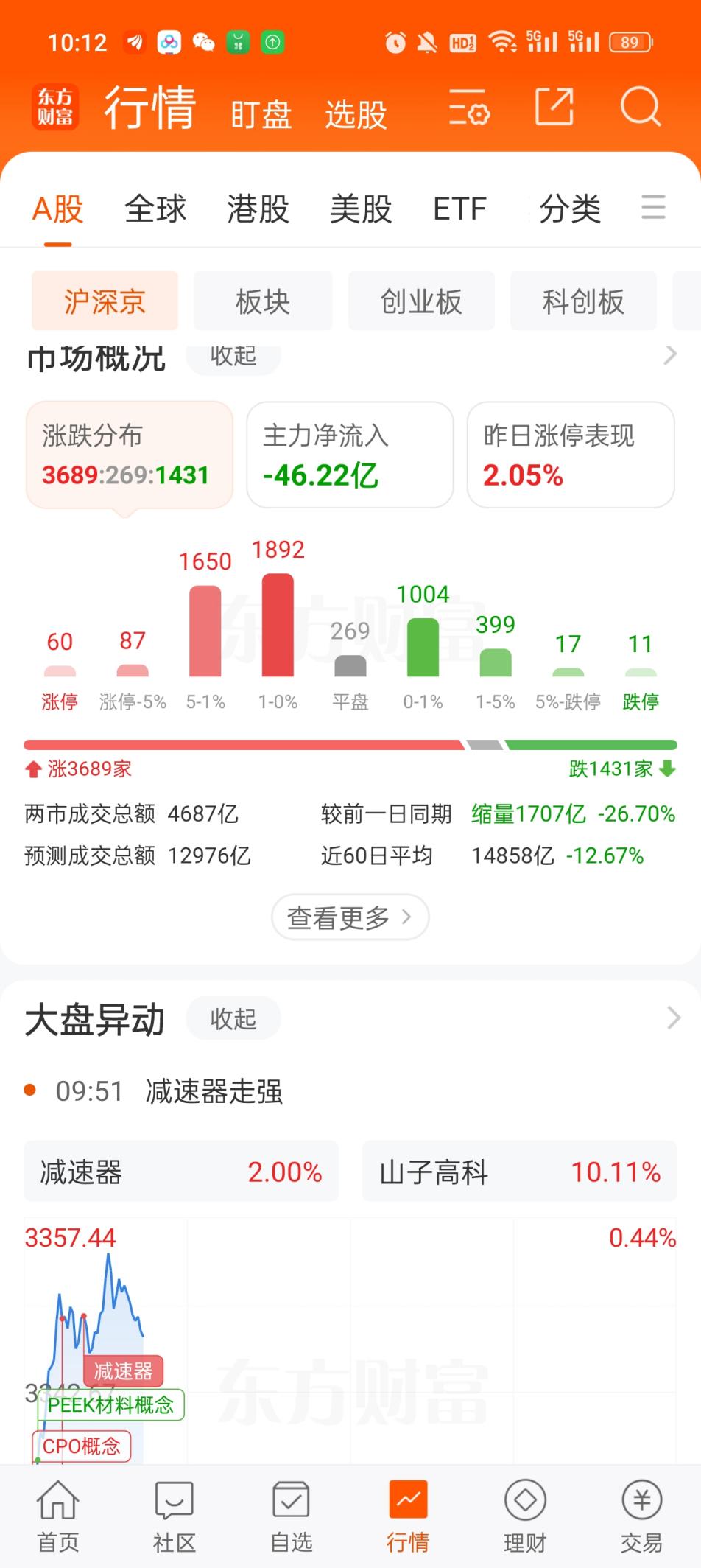
Task: Tap the share icon next to search
Action: [x=553, y=108]
